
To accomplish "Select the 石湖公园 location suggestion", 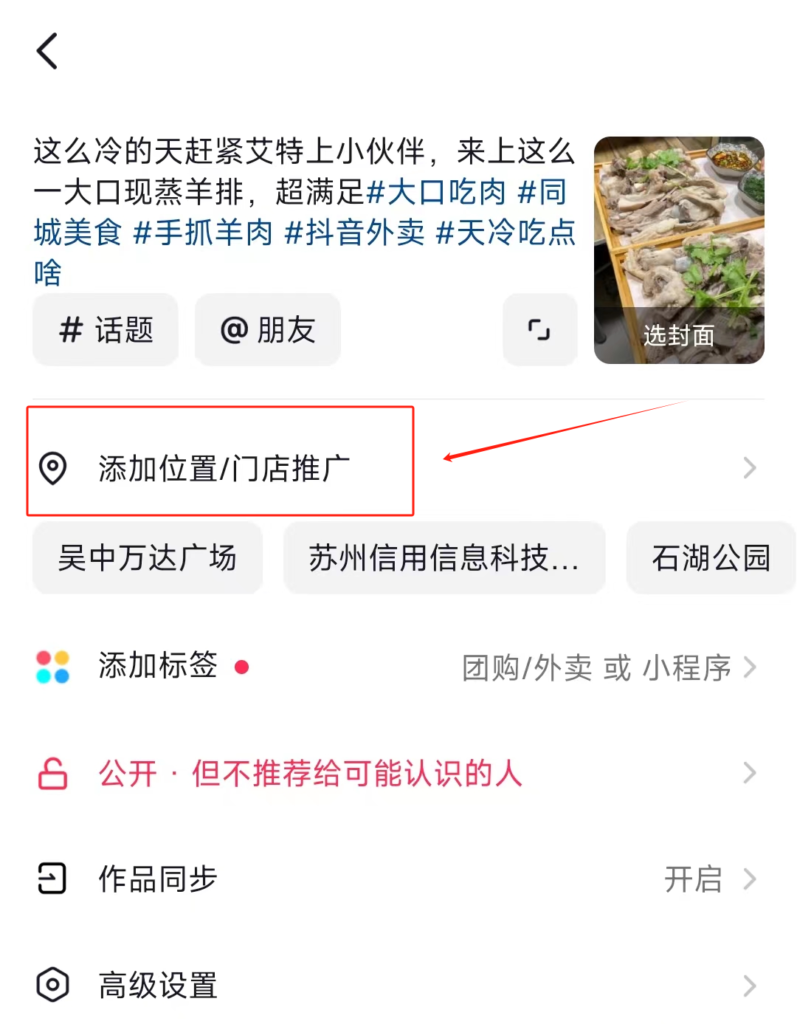I will pyautogui.click(x=711, y=558).
